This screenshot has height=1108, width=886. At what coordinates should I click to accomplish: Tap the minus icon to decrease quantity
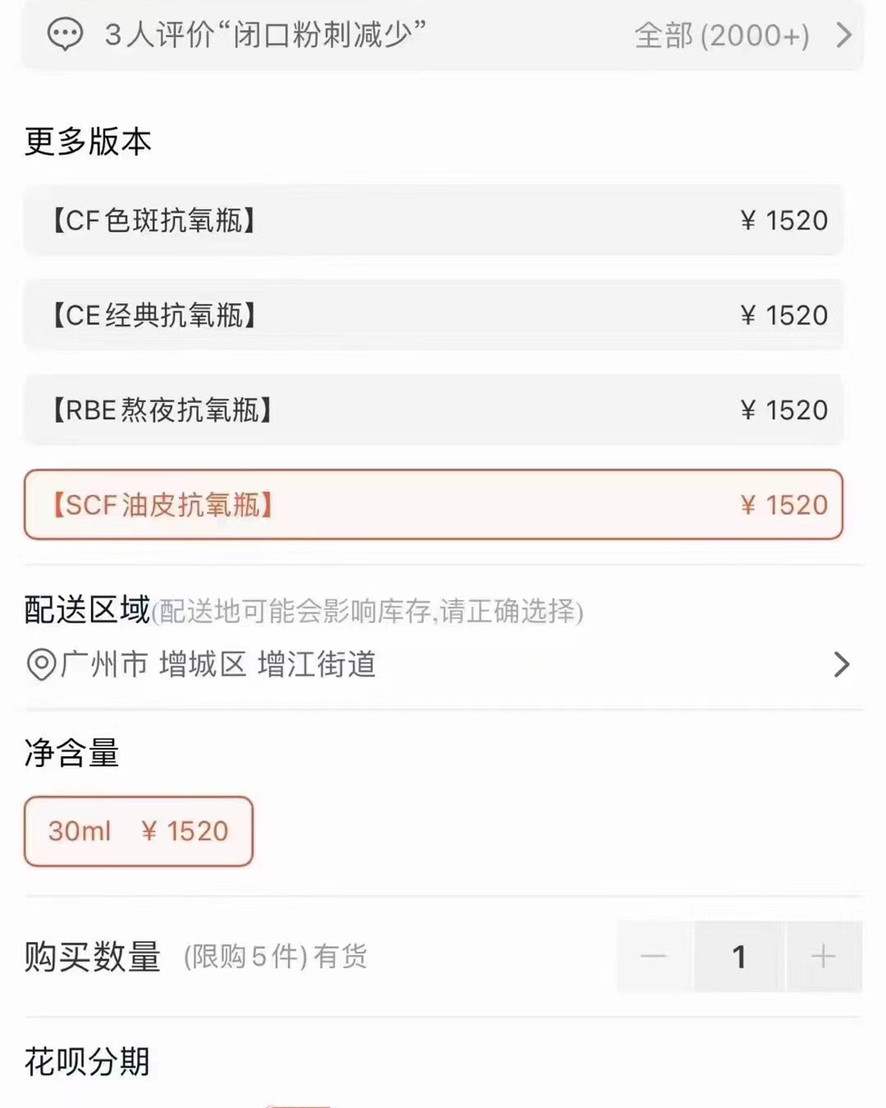(654, 957)
